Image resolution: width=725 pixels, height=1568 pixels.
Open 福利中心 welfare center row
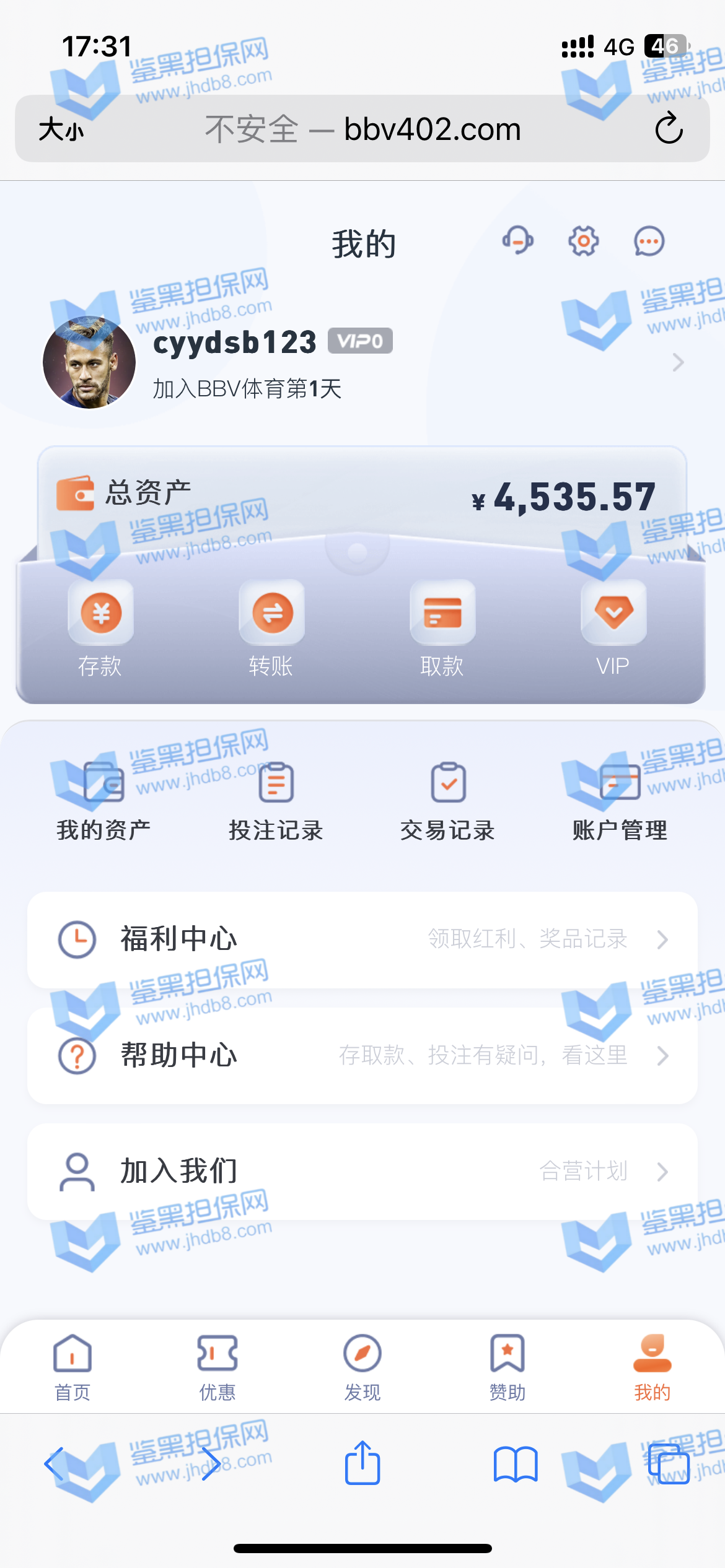tap(362, 939)
